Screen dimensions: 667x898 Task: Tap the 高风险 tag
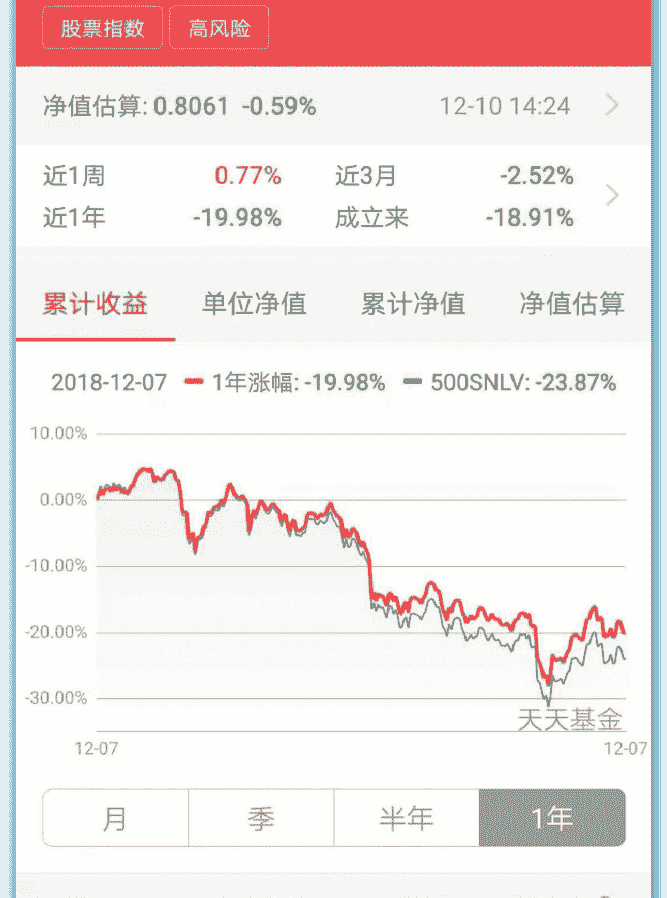point(219,29)
